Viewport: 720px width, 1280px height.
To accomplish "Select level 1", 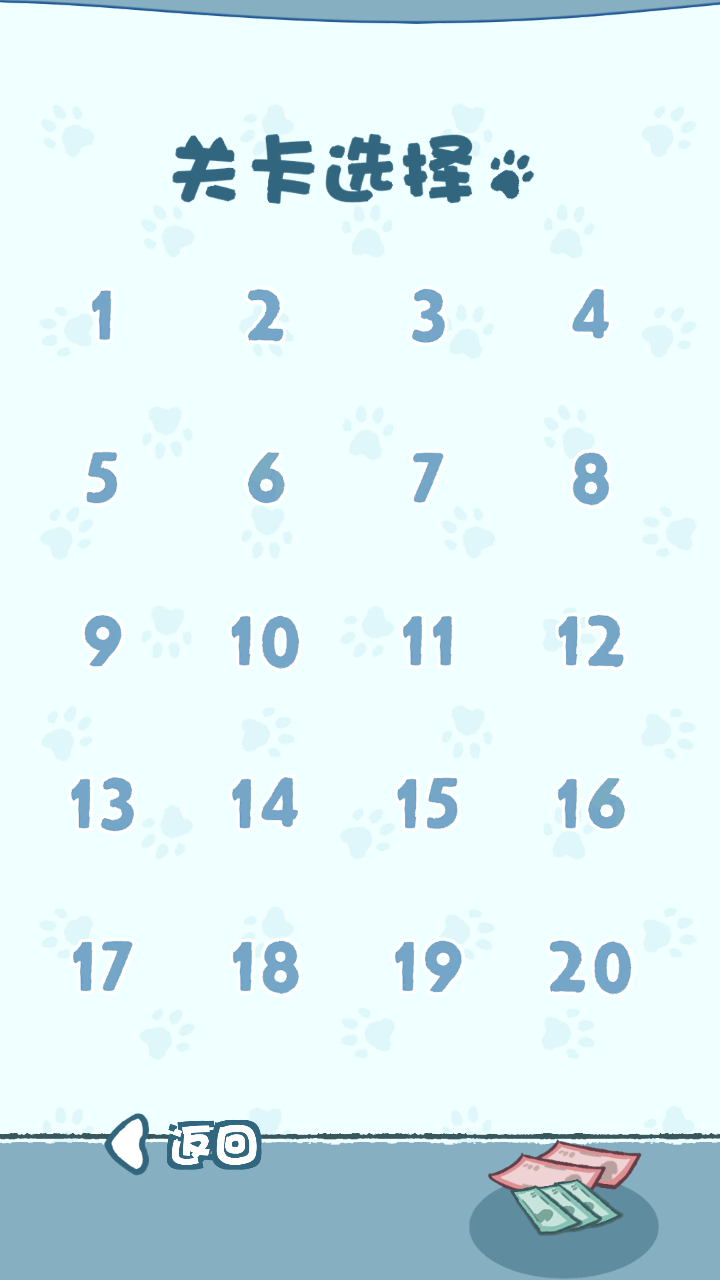I will 103,316.
